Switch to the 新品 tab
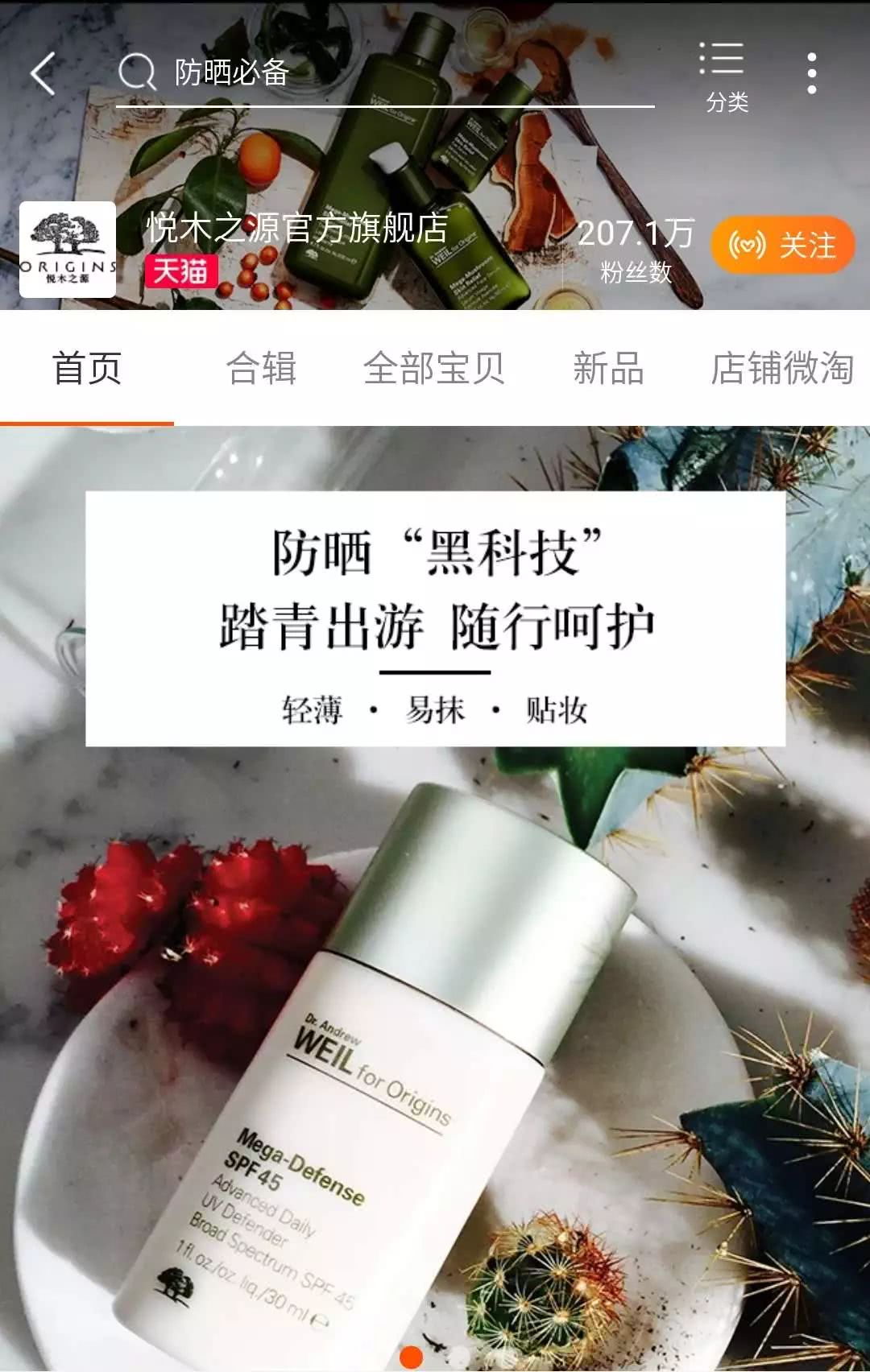This screenshot has height=1372, width=870. pyautogui.click(x=608, y=369)
